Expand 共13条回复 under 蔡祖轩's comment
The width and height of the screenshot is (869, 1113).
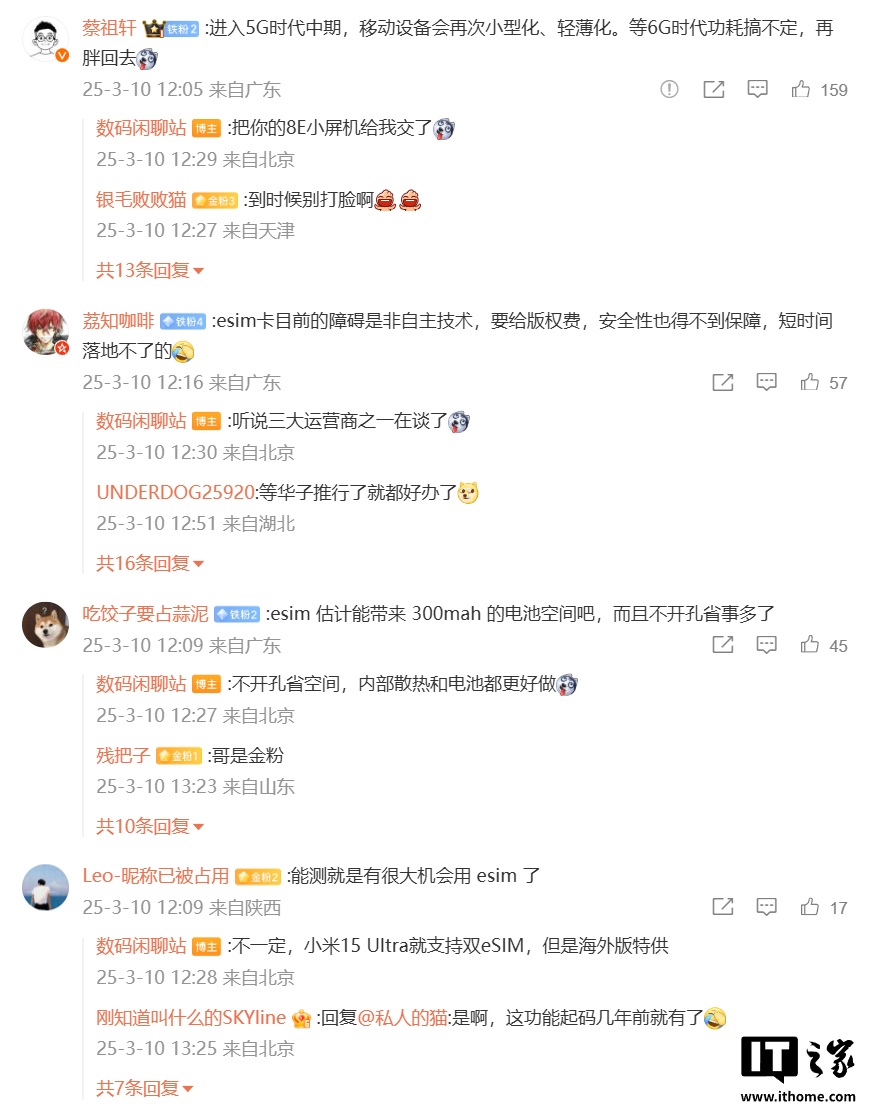click(x=150, y=270)
